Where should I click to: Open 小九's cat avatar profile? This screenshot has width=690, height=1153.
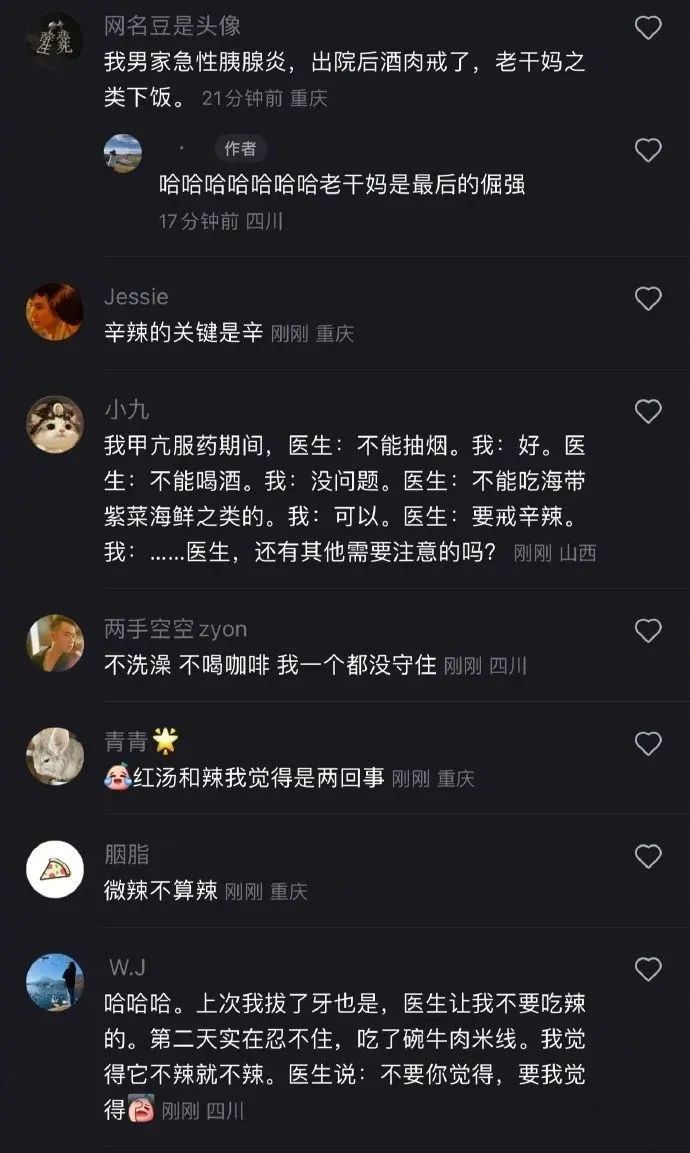pyautogui.click(x=54, y=424)
